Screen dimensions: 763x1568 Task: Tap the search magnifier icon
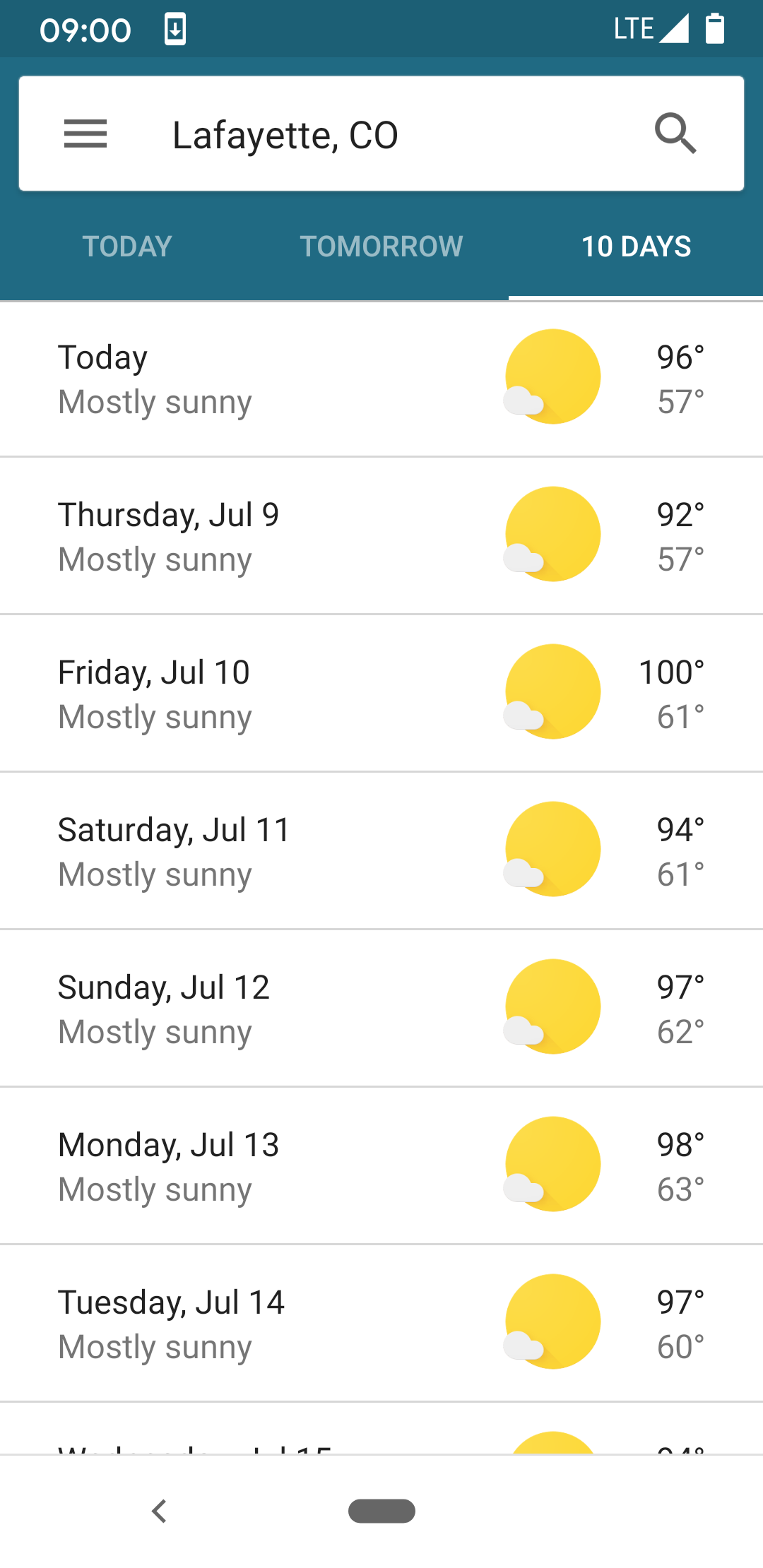click(675, 133)
